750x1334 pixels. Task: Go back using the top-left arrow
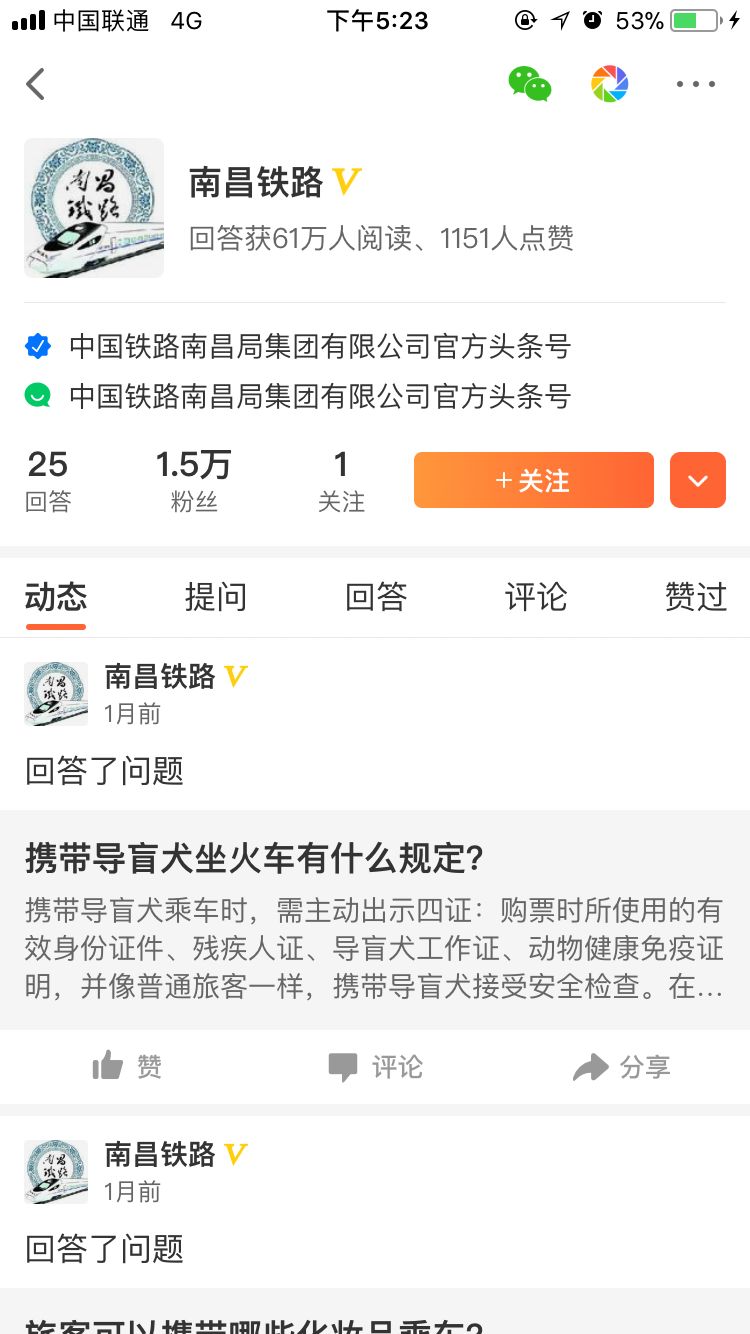pyautogui.click(x=36, y=84)
